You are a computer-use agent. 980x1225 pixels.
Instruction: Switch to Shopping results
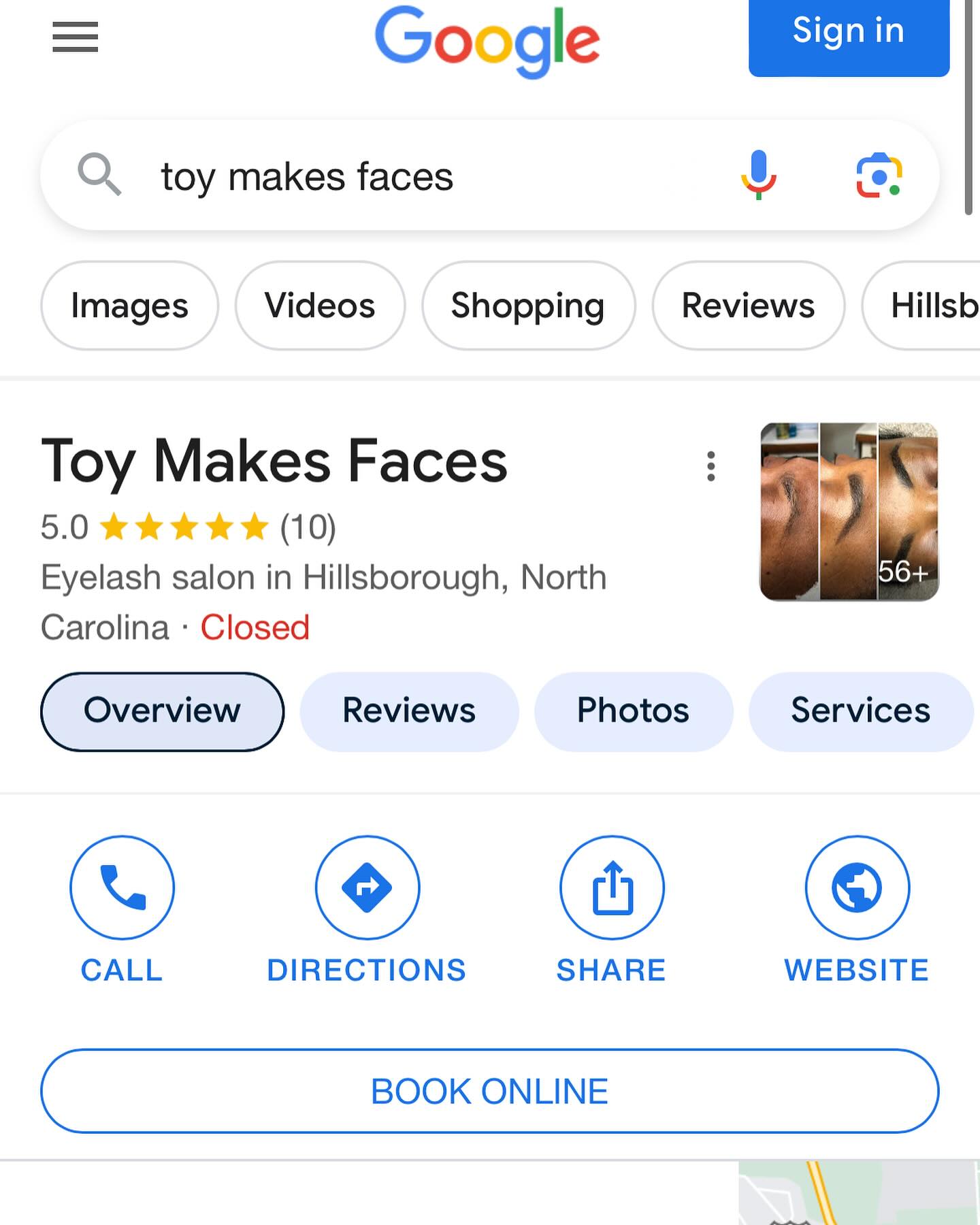528,306
